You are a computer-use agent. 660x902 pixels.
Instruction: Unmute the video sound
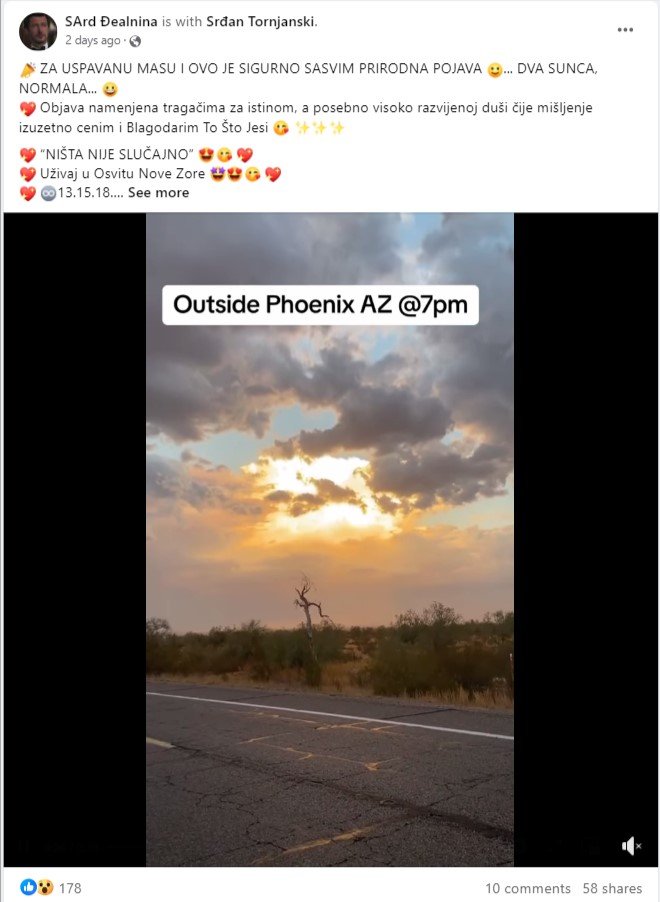631,846
